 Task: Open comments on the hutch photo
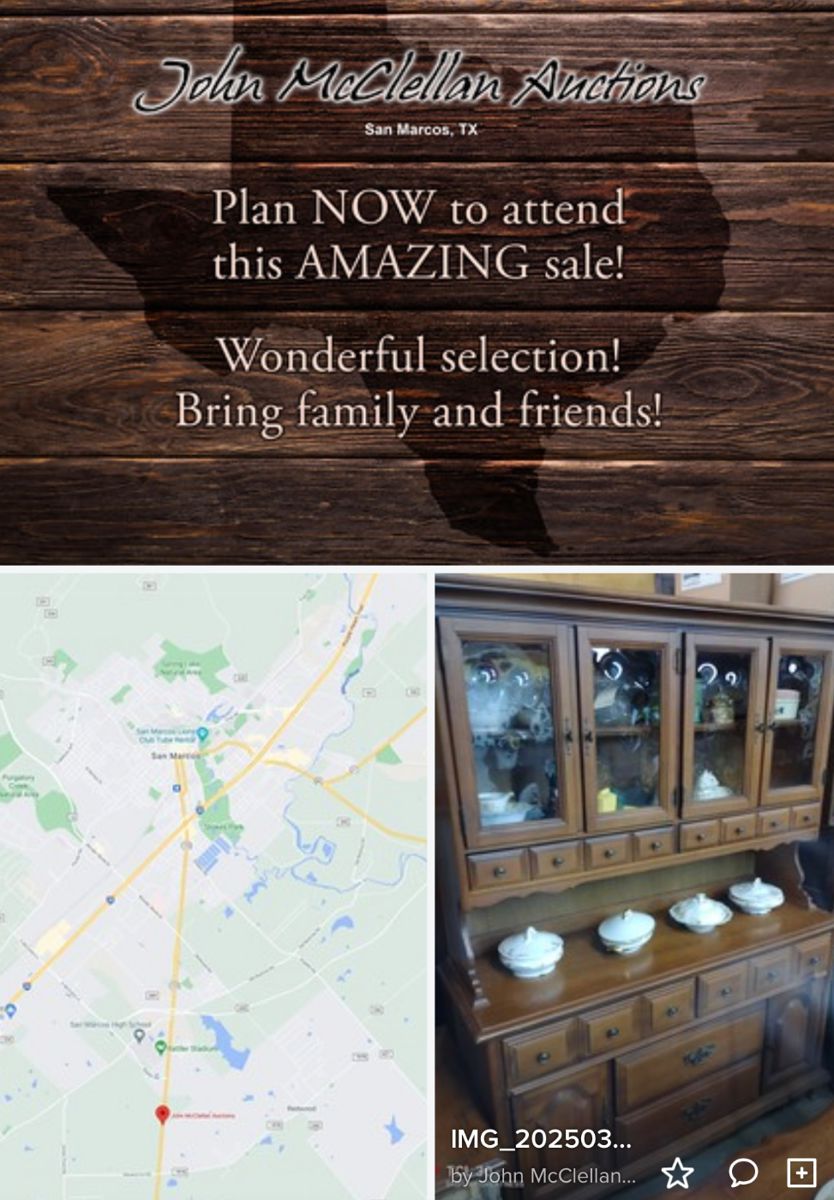(x=742, y=1173)
